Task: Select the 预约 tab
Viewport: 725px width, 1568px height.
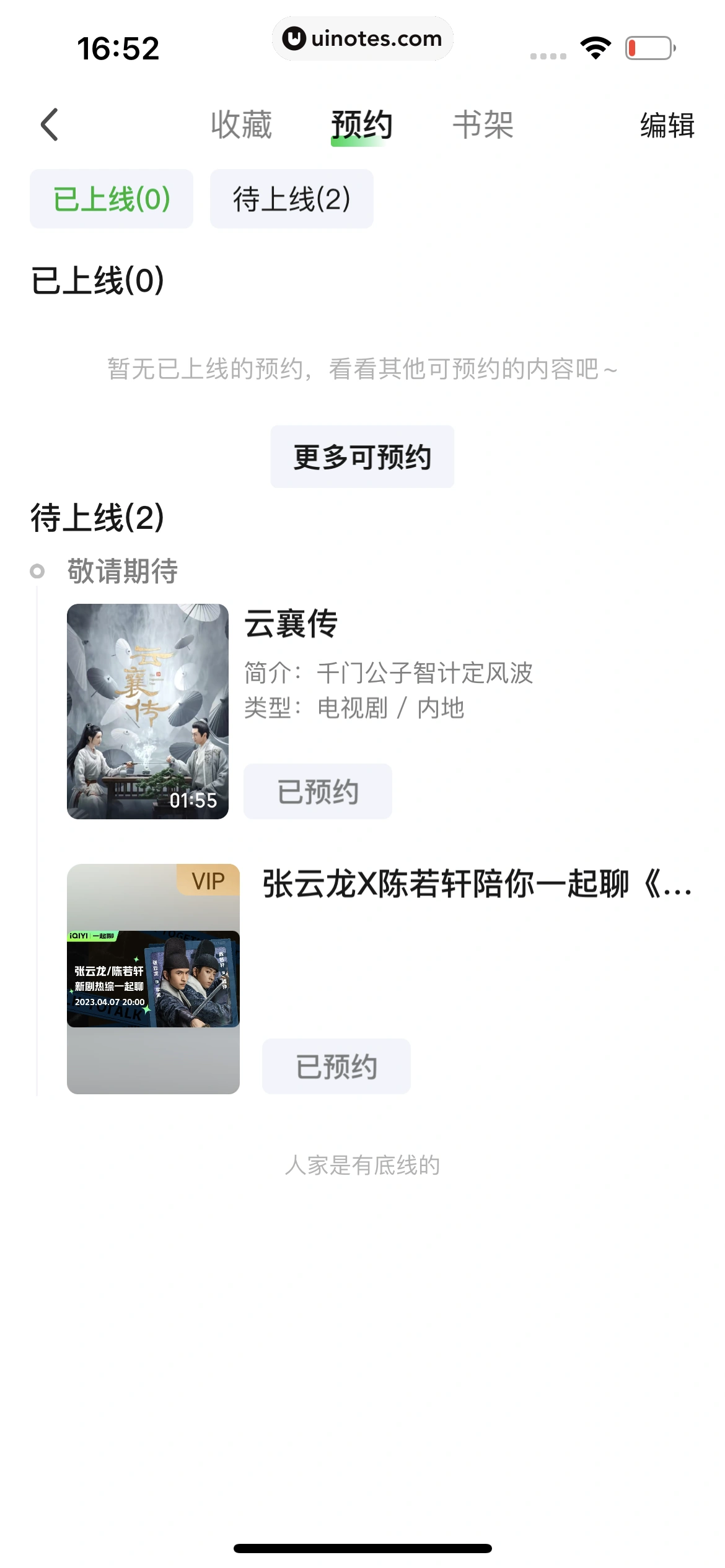Action: tap(362, 124)
